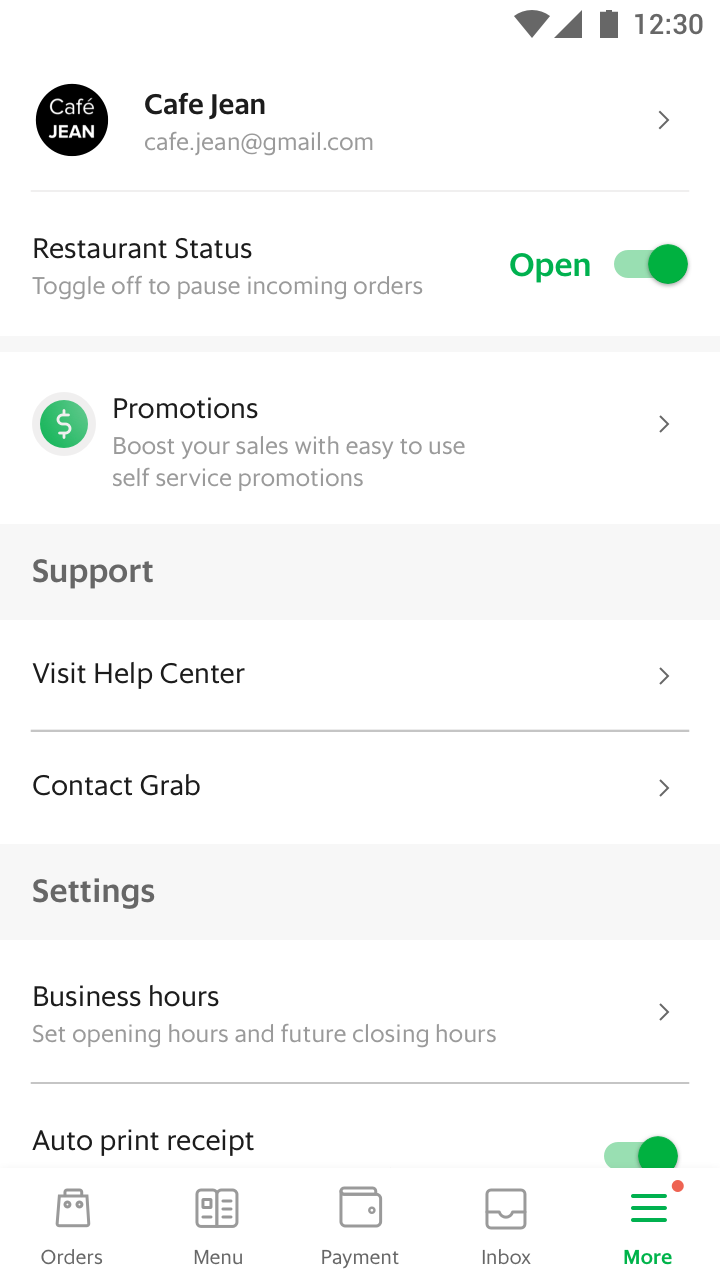Open Promotions

360,438
